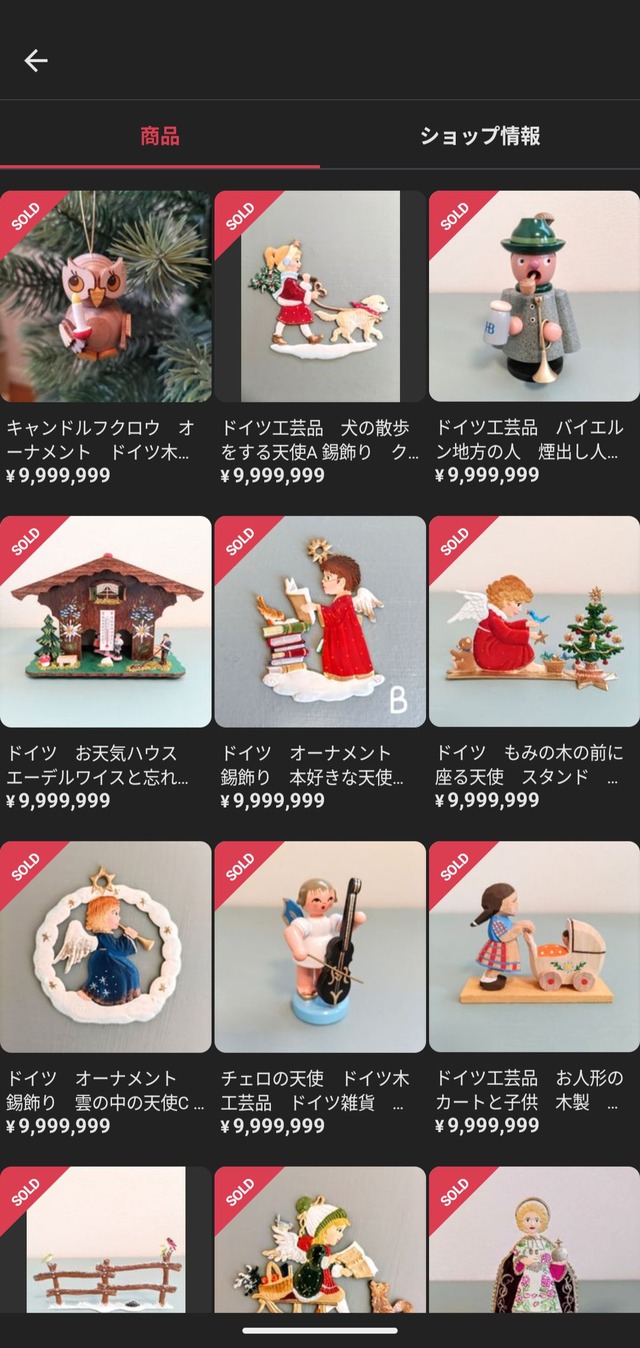Open the キャンドルフクロウ owl ornament listing
640x1348 pixels.
click(x=106, y=340)
